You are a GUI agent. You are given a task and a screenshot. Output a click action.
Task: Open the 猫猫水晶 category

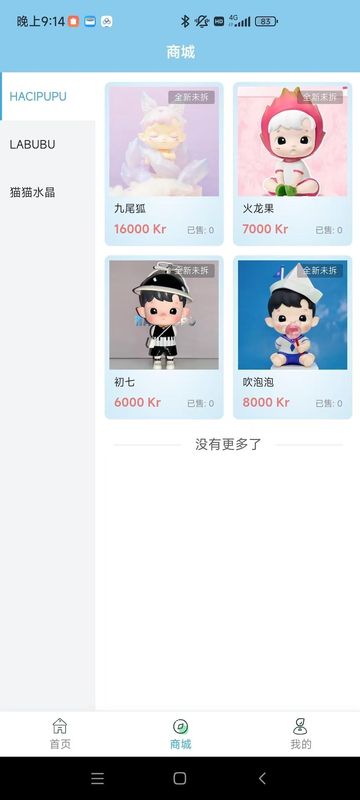[x=47, y=192]
